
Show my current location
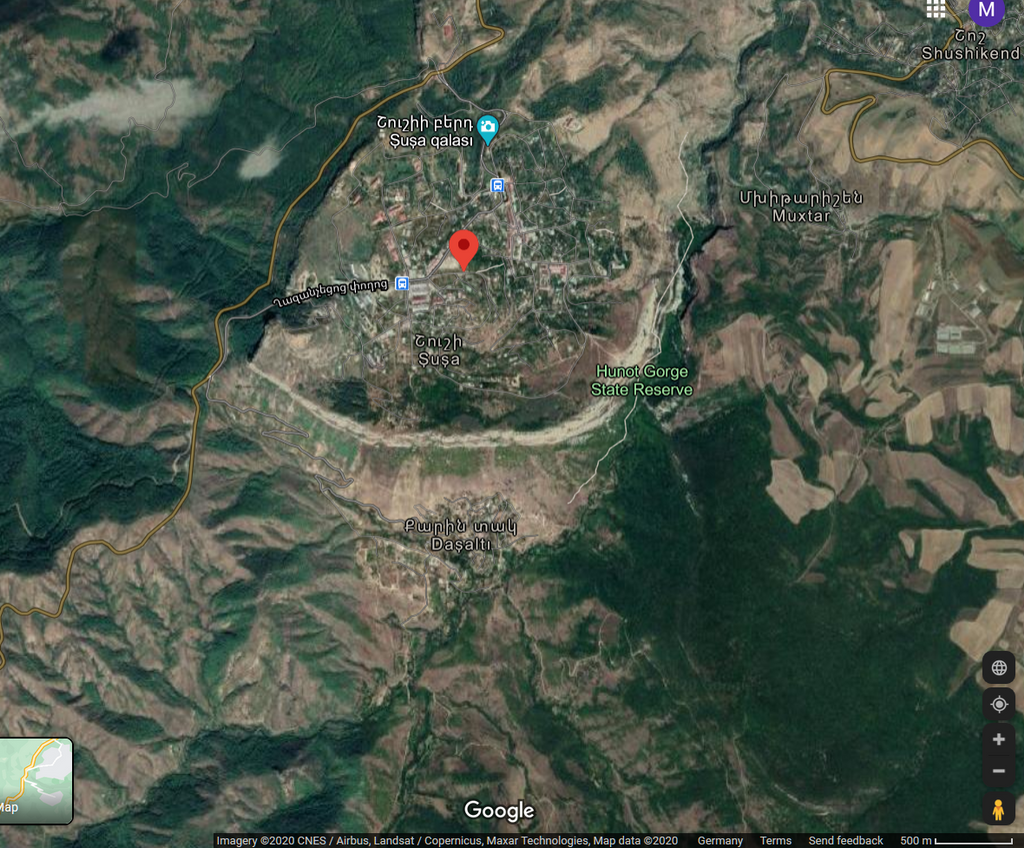(998, 704)
